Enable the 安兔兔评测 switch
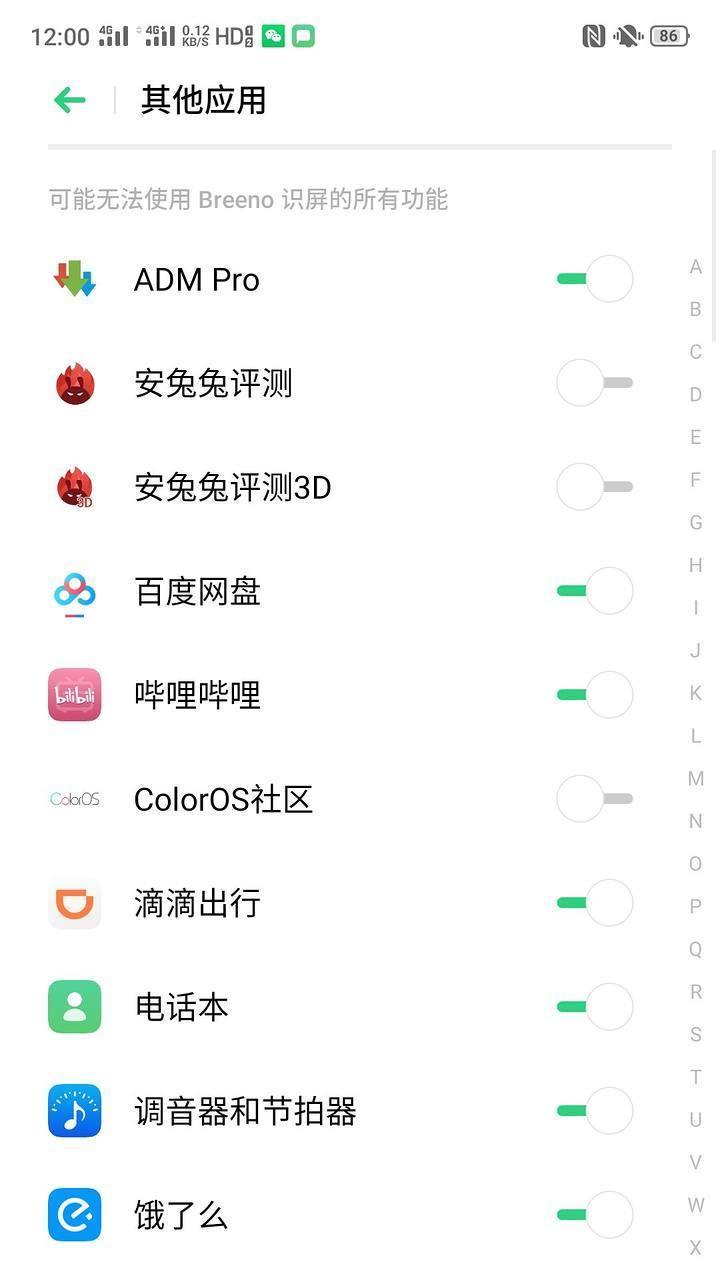 (x=595, y=383)
